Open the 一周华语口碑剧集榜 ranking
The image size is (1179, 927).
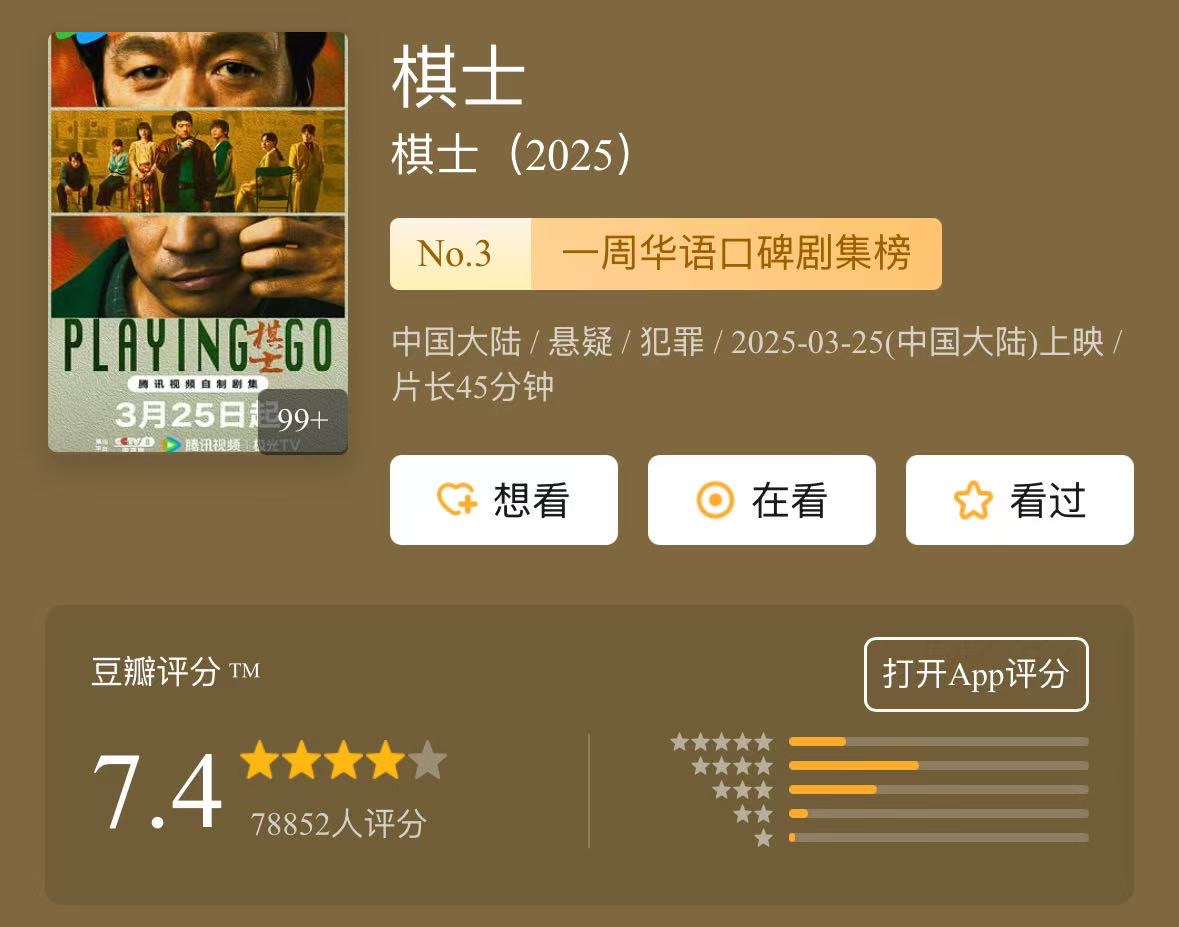(665, 254)
